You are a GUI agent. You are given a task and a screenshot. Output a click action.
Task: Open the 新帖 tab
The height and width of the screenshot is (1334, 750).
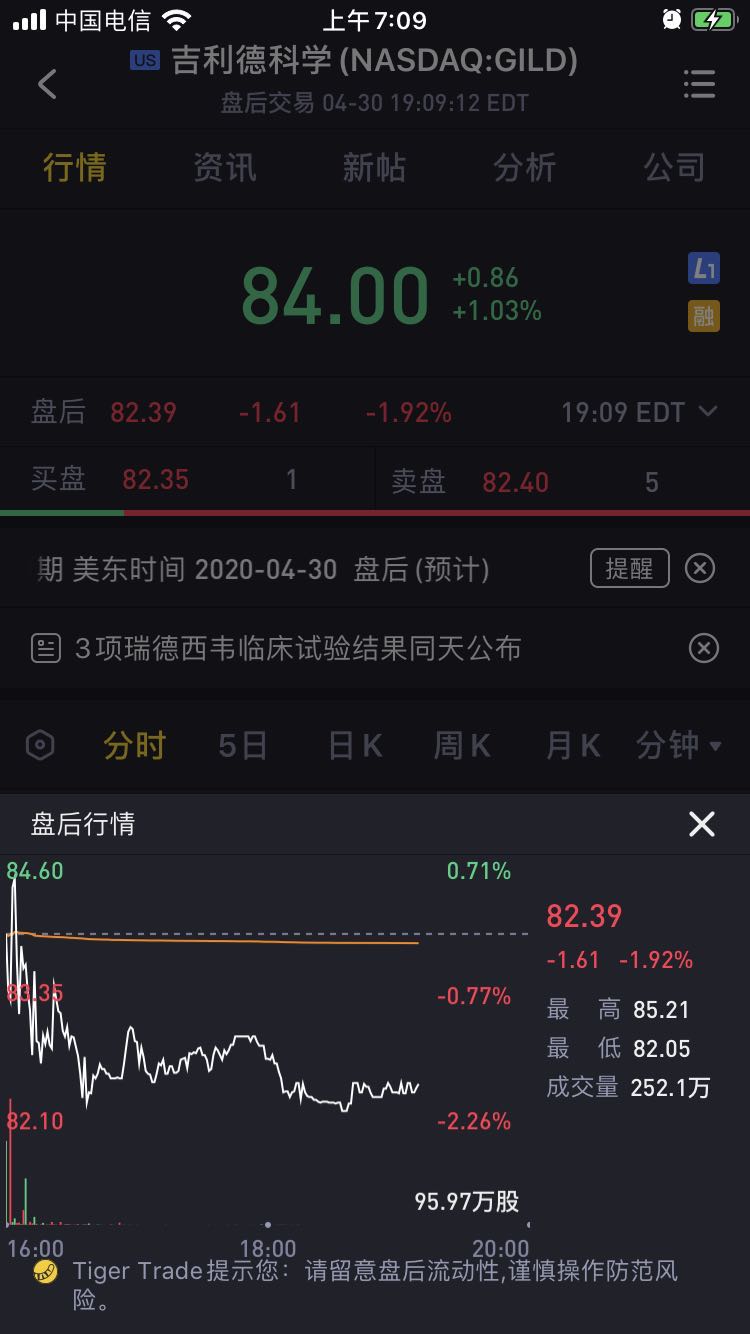(374, 168)
